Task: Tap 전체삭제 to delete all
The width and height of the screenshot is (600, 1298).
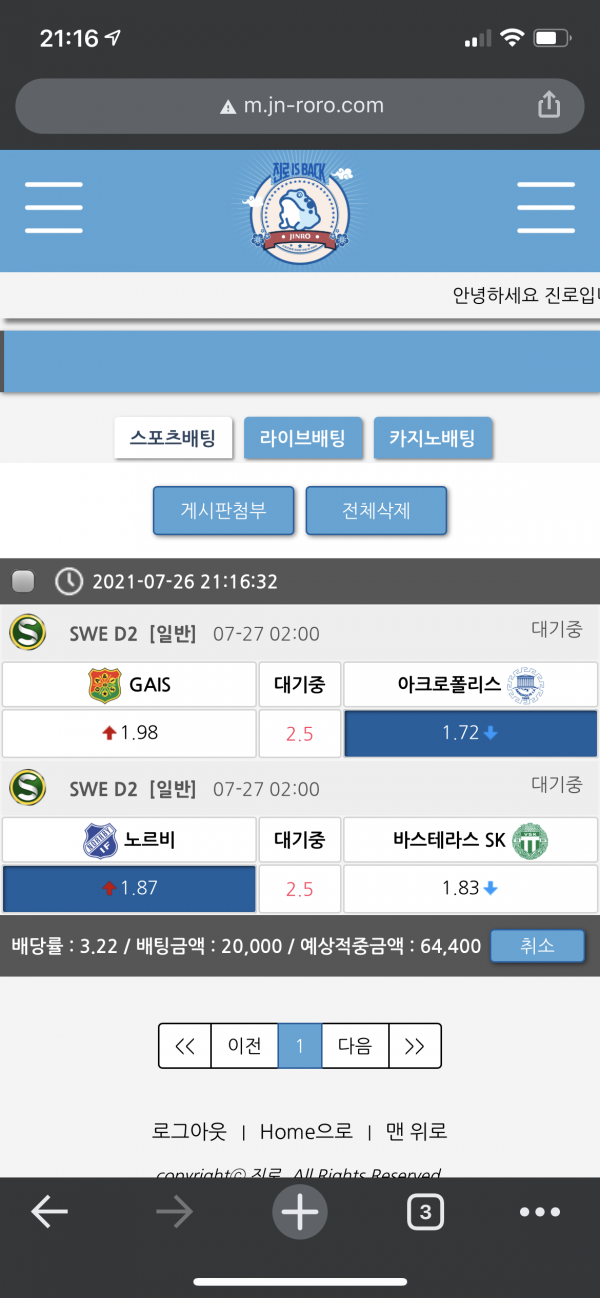Action: [376, 511]
